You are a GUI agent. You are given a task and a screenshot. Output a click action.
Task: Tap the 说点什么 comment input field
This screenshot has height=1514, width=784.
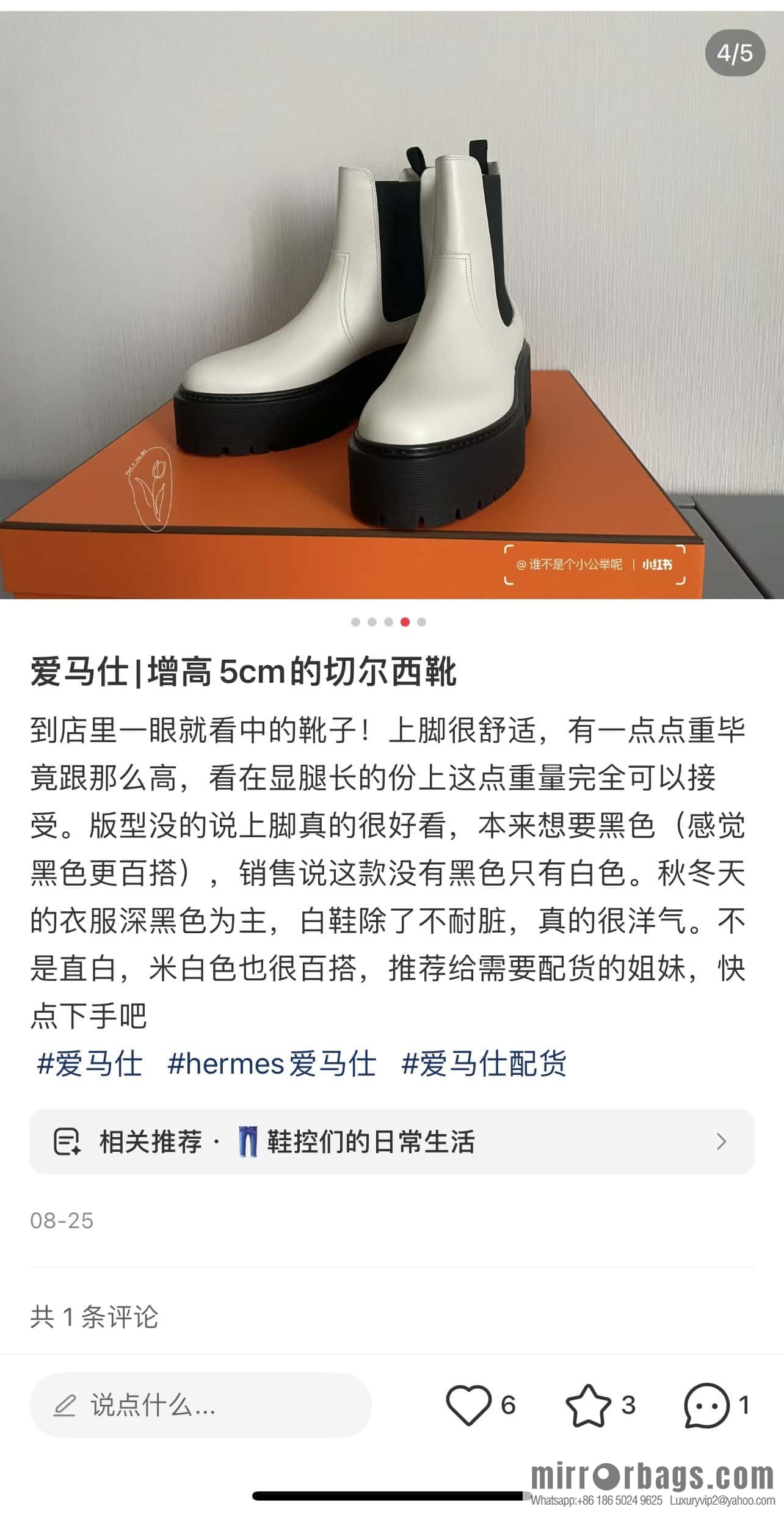[x=200, y=1405]
